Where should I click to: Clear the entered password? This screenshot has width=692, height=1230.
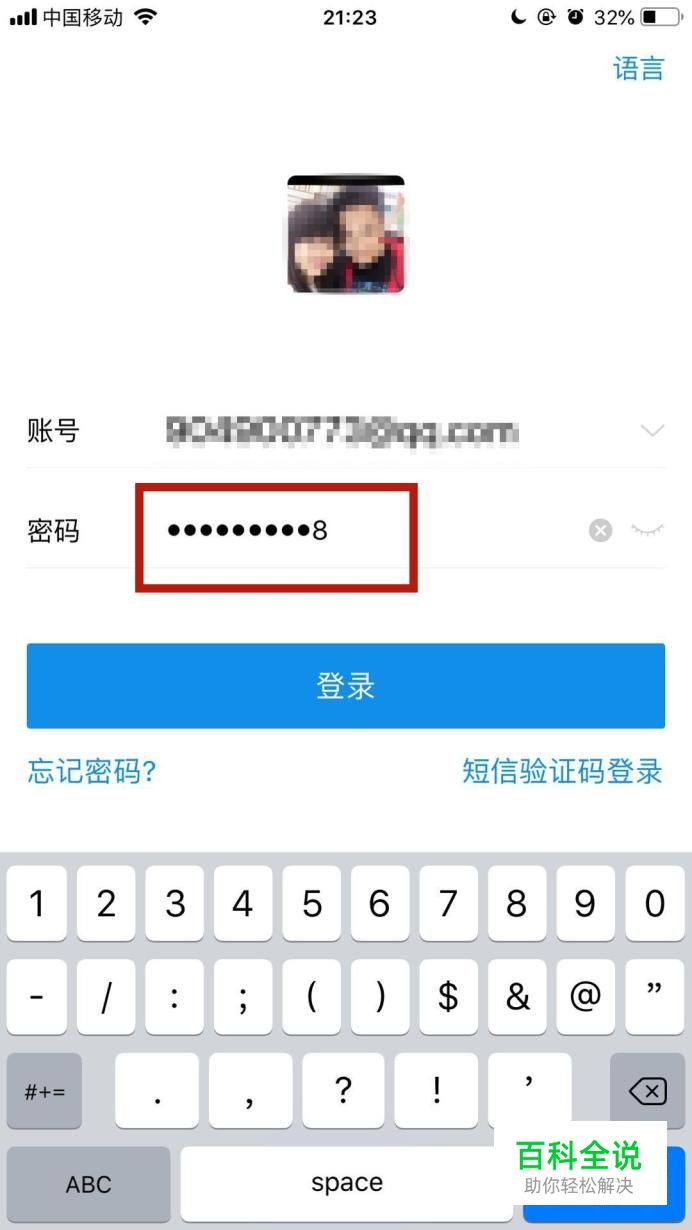(x=600, y=531)
